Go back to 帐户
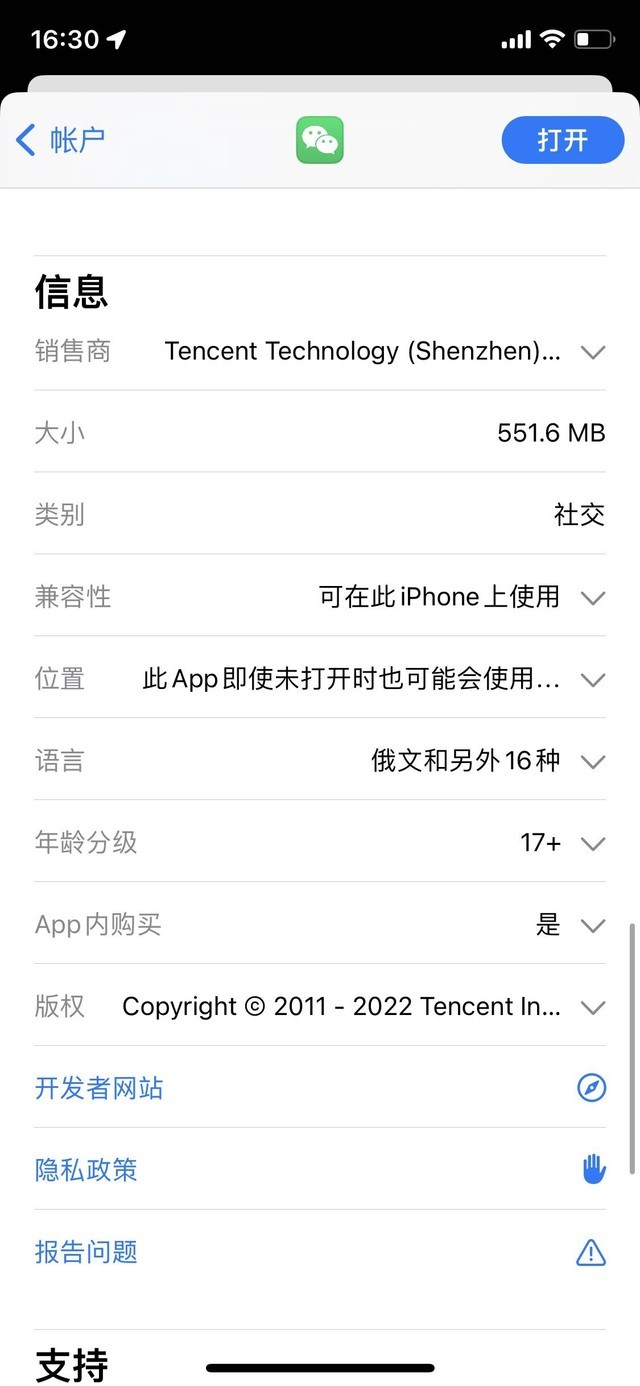The height and width of the screenshot is (1386, 640). [61, 140]
